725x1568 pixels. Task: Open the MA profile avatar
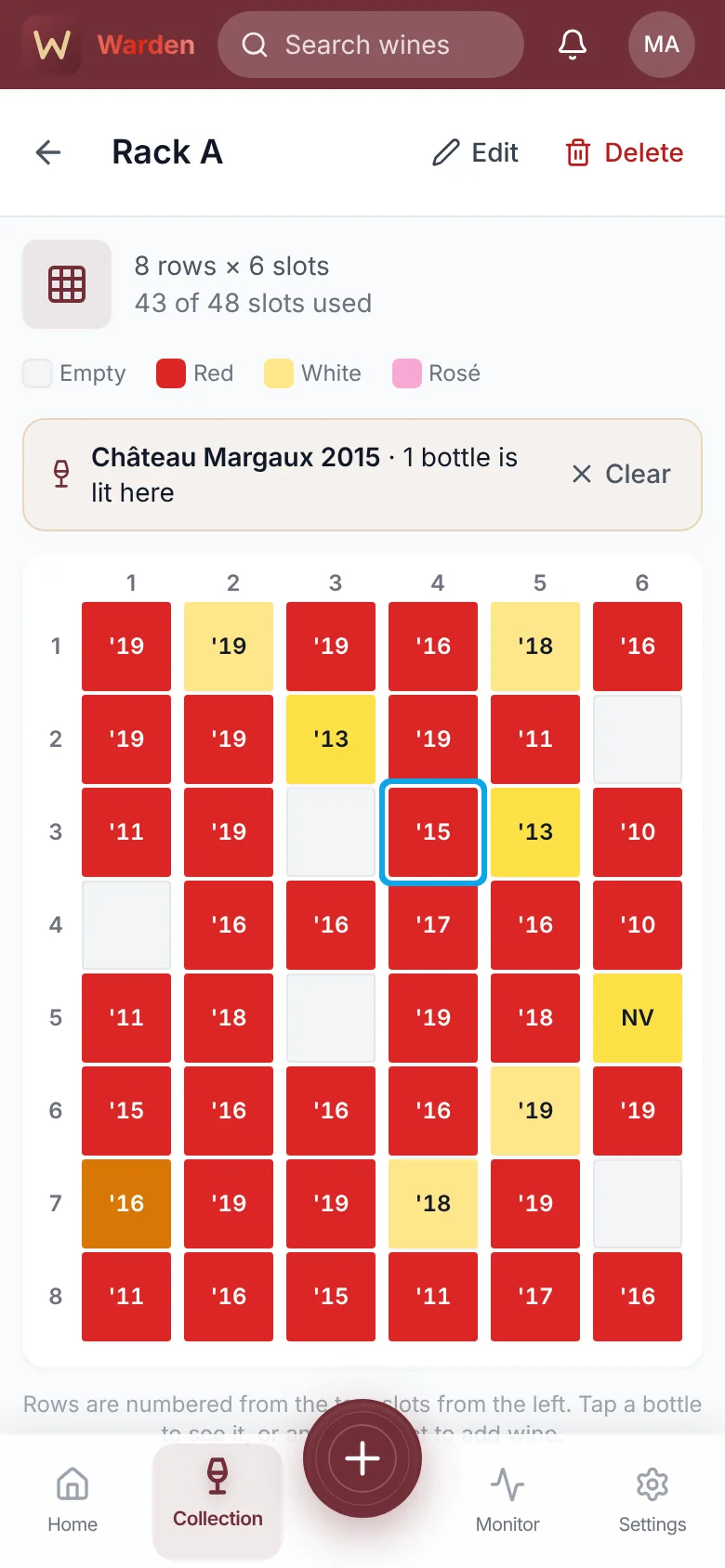(x=662, y=45)
